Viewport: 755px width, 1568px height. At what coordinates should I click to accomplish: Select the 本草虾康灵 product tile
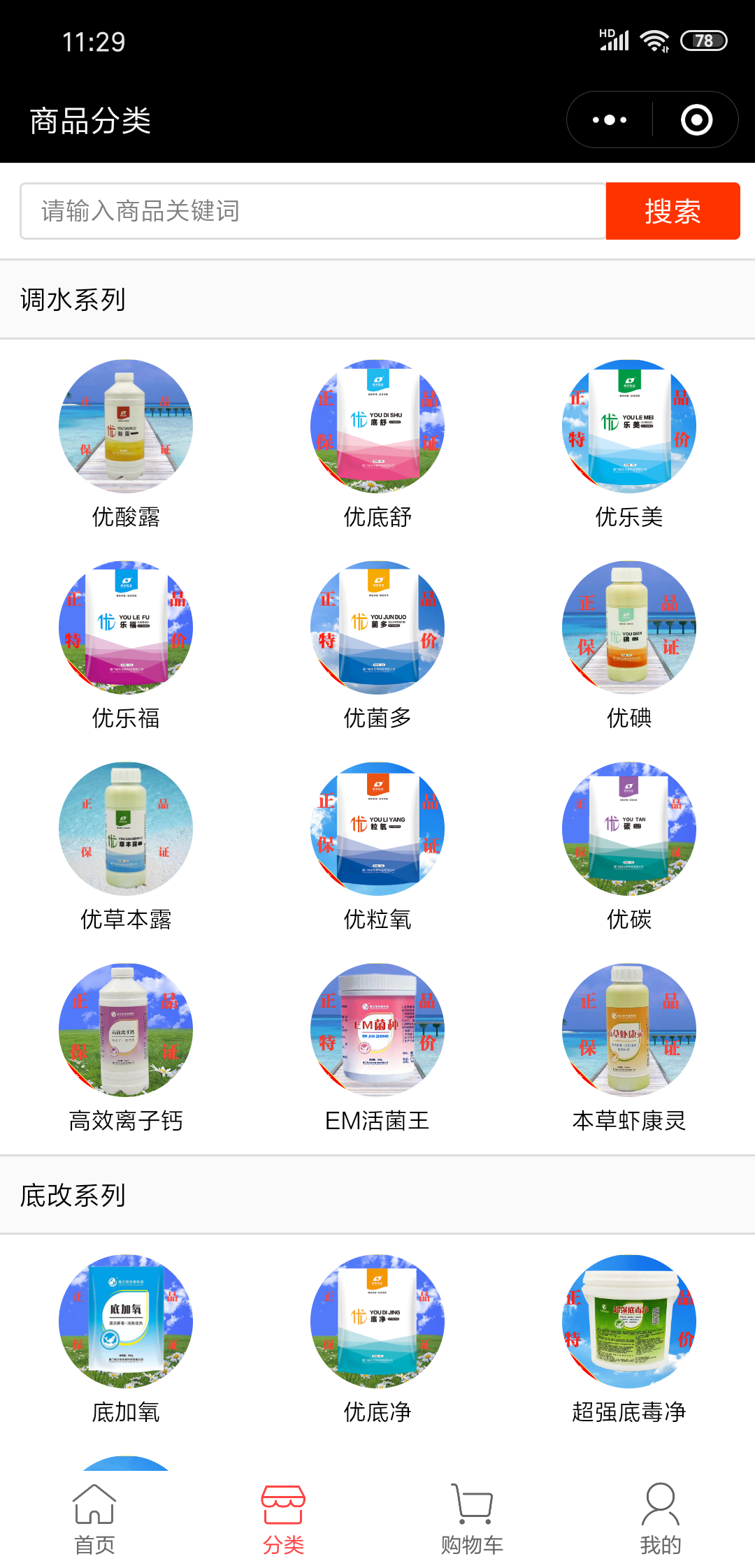pos(629,1030)
